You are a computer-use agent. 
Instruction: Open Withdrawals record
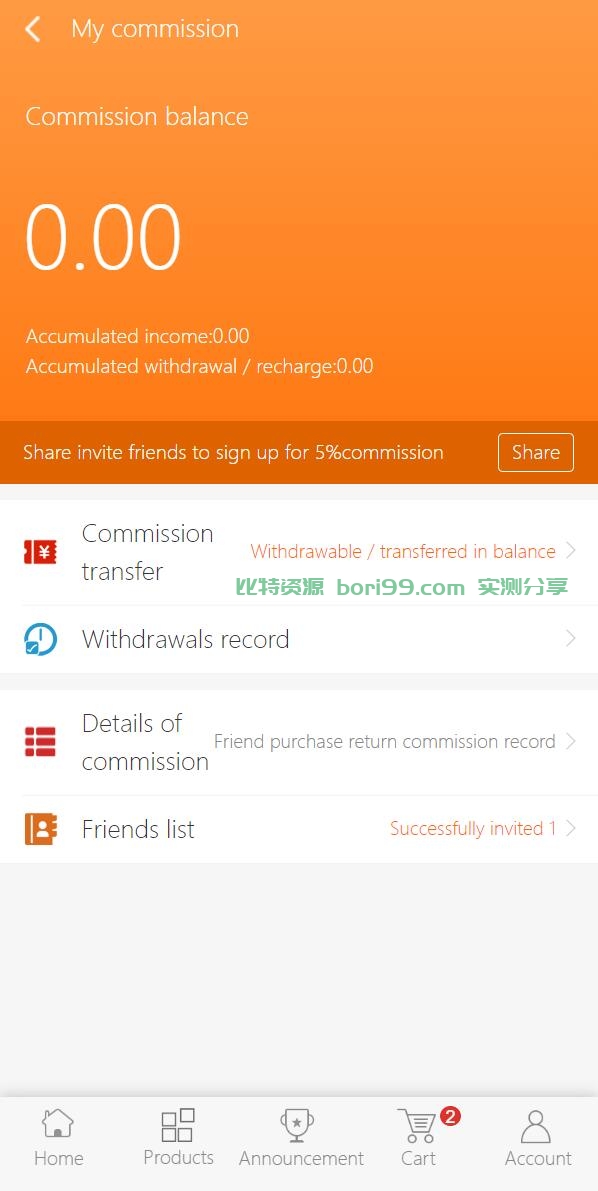(299, 640)
